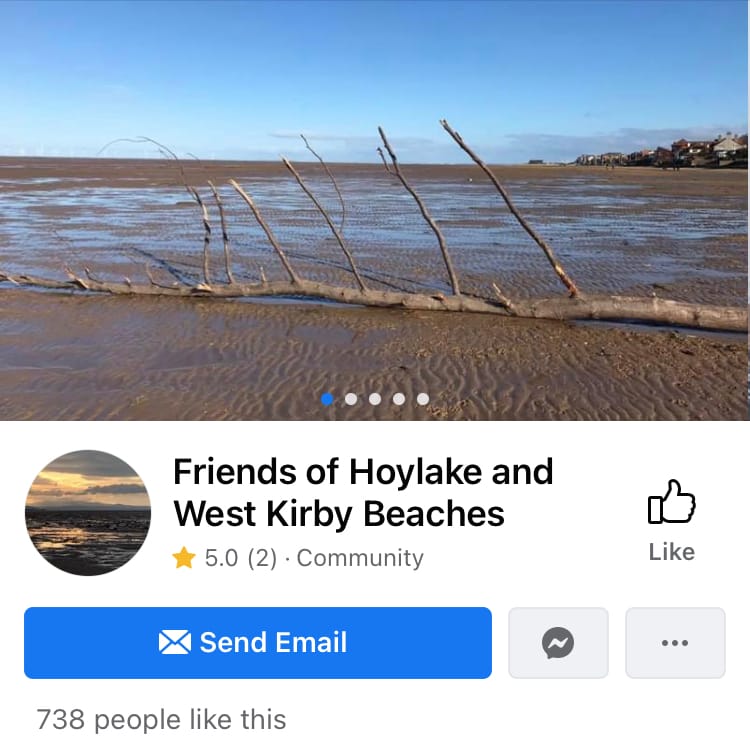The image size is (750, 751).
Task: Open Messenger to message the page
Action: coord(558,643)
